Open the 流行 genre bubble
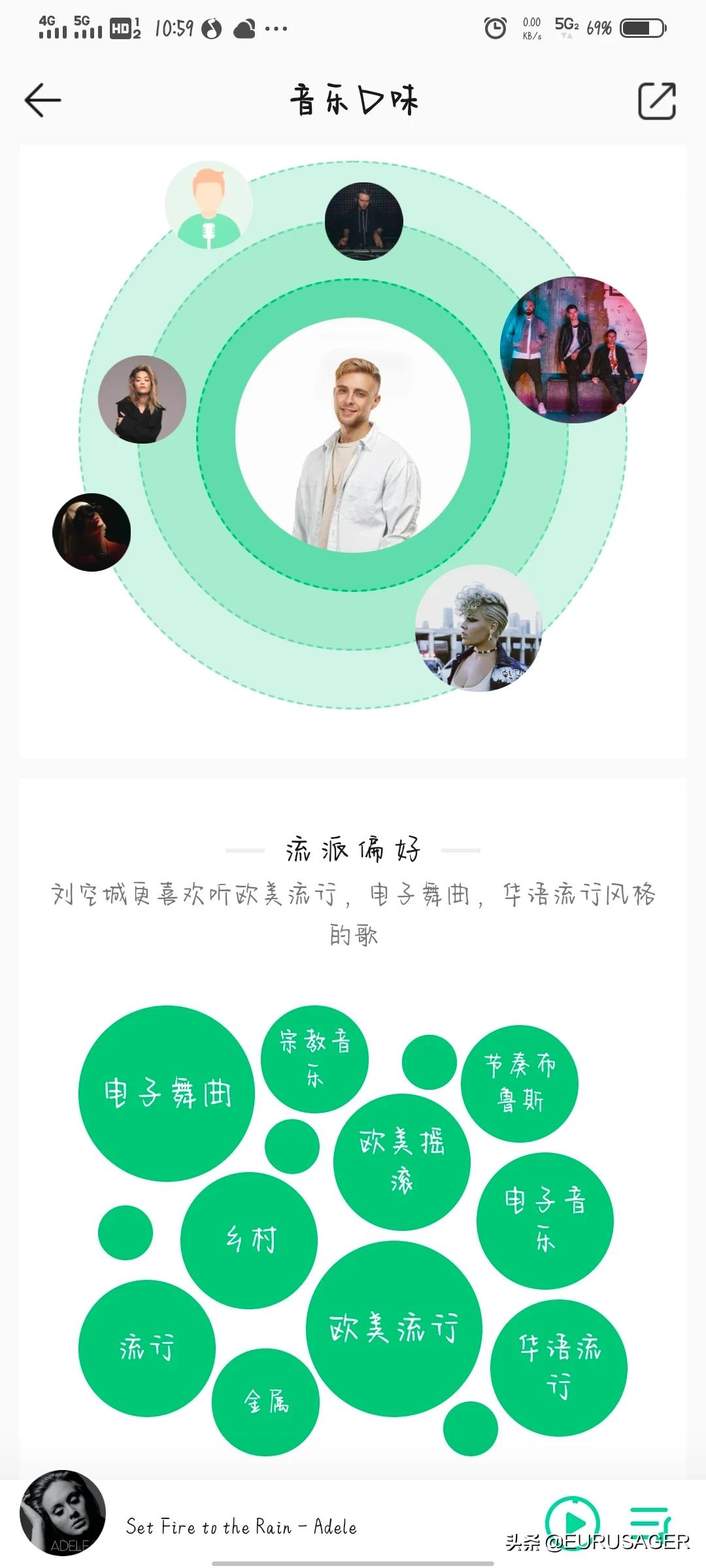 [x=147, y=1348]
